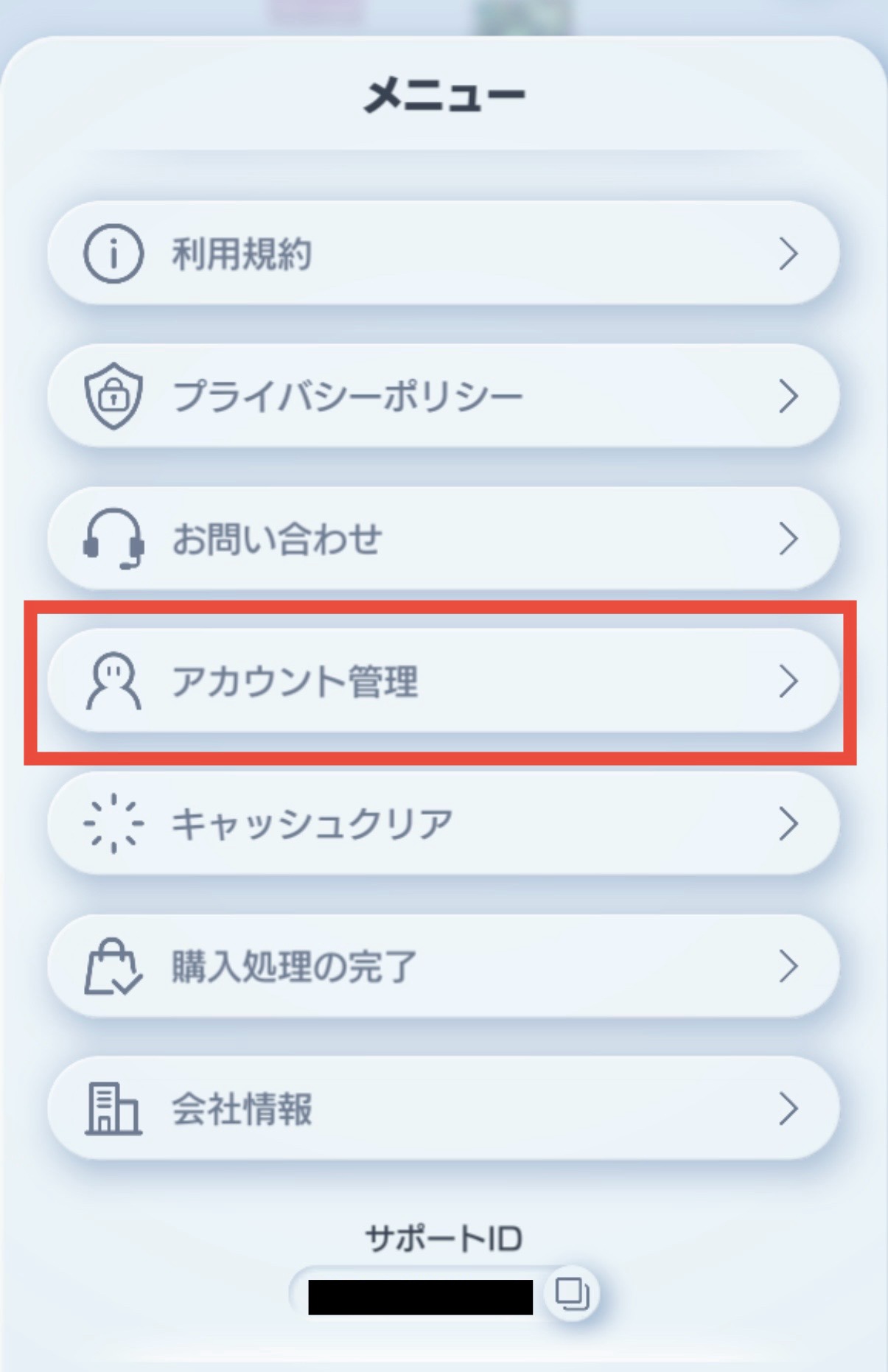888x1372 pixels.
Task: Copy the サポートID with the copy icon
Action: click(x=572, y=1293)
